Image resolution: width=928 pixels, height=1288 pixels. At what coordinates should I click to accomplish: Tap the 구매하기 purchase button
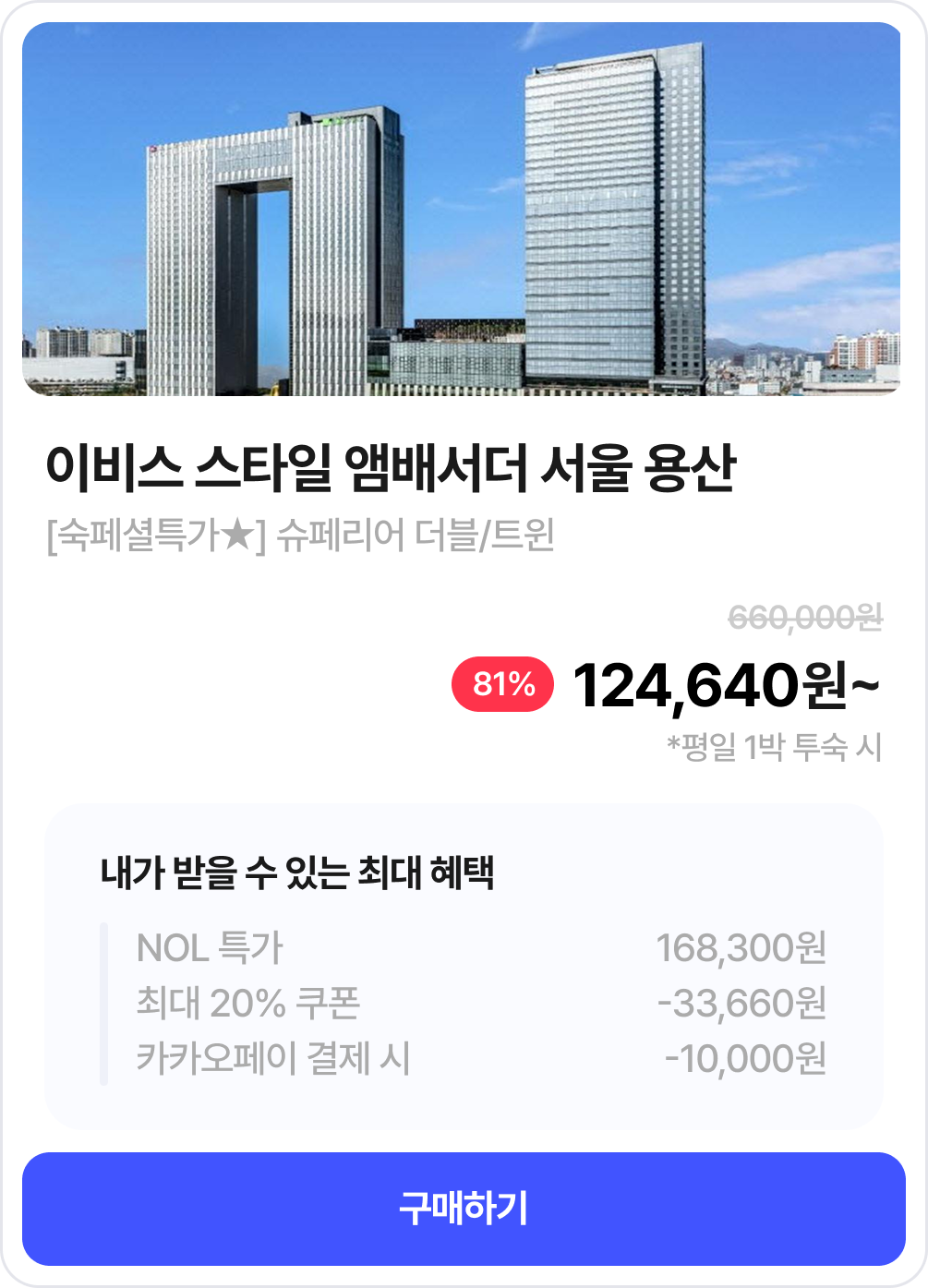[464, 1209]
